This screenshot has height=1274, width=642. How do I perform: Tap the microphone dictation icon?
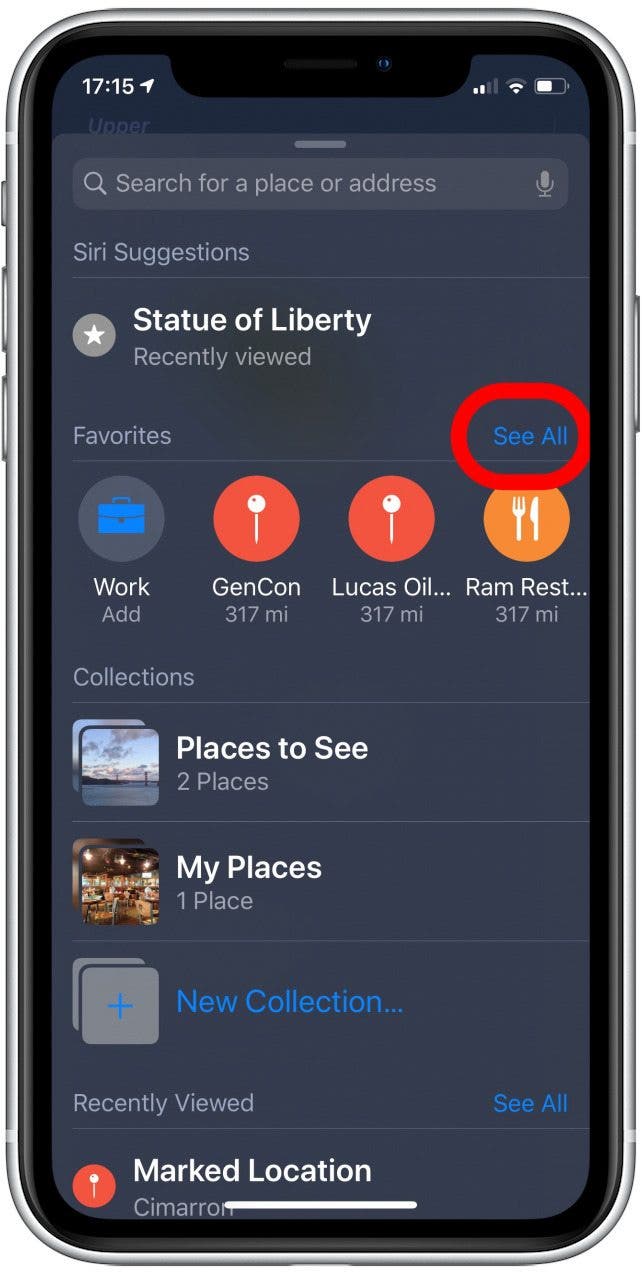[x=545, y=184]
